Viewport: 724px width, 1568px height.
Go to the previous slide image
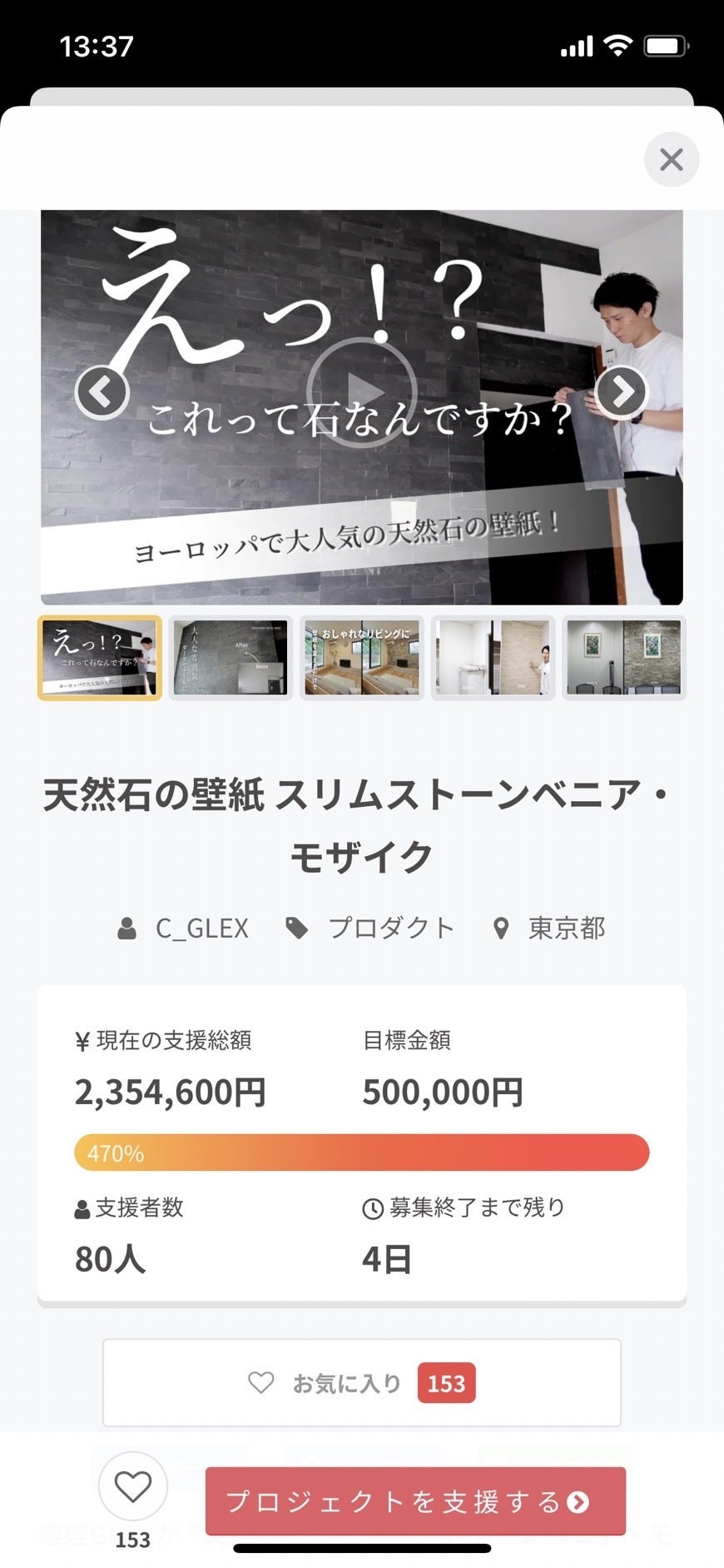click(102, 392)
